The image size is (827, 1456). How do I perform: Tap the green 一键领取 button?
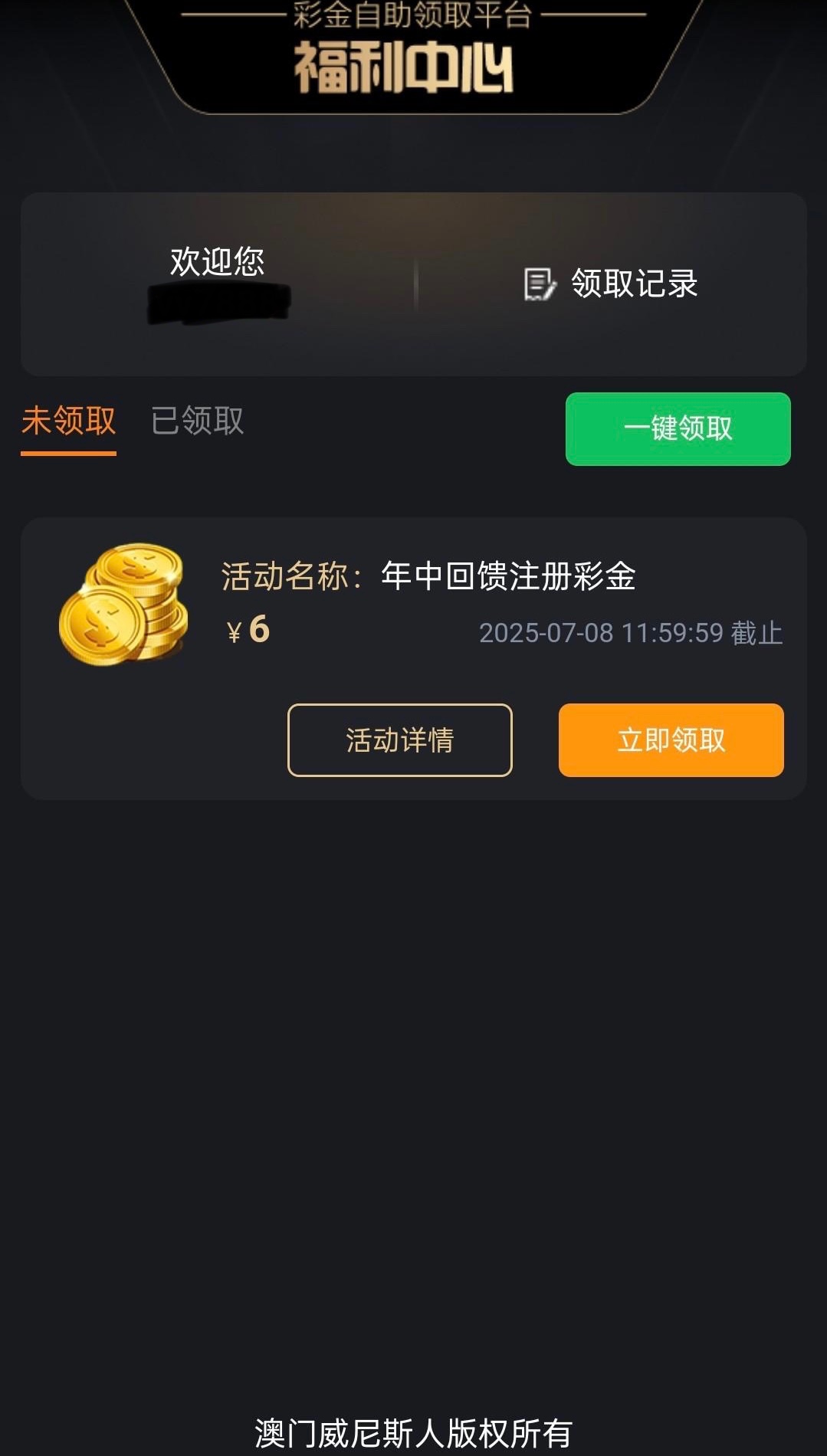coord(678,428)
